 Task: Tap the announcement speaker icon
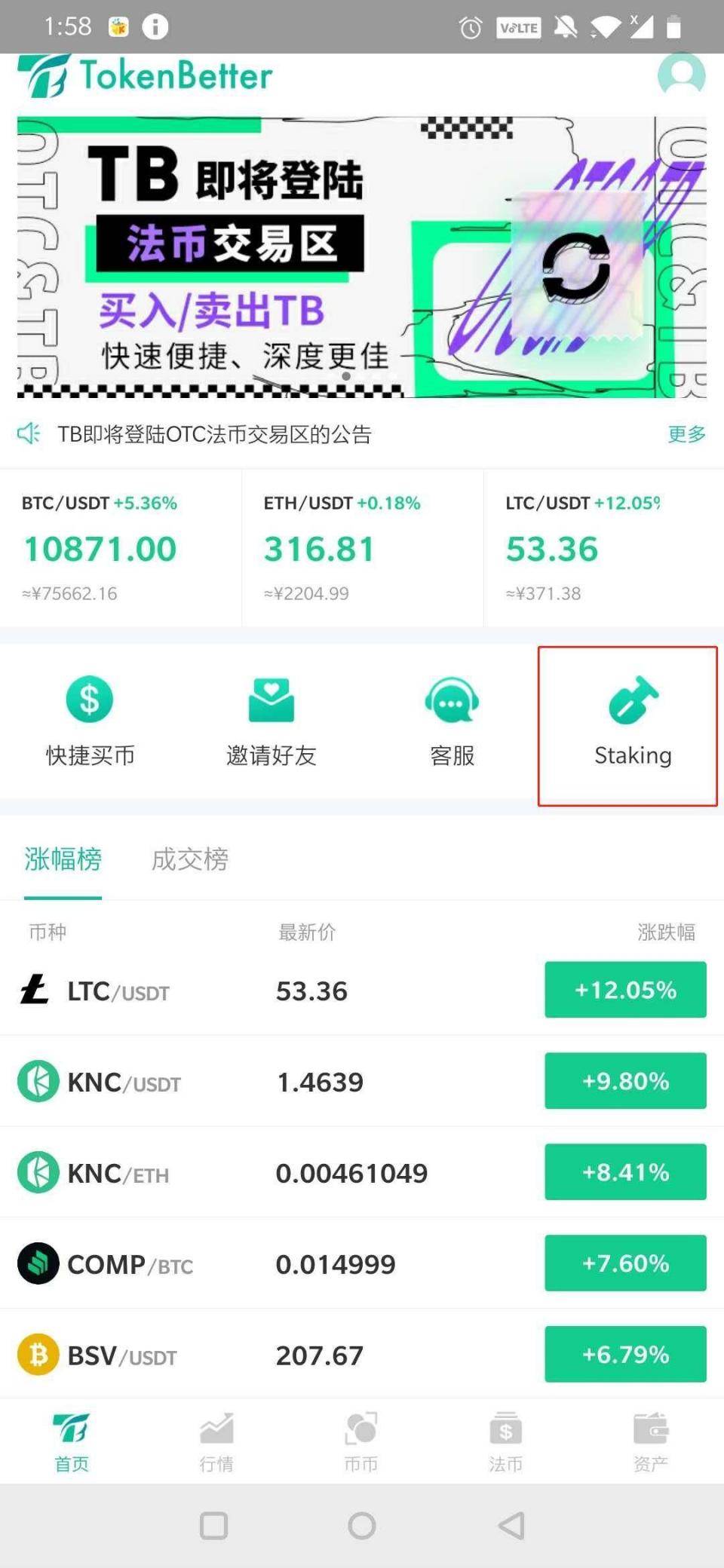click(x=29, y=433)
